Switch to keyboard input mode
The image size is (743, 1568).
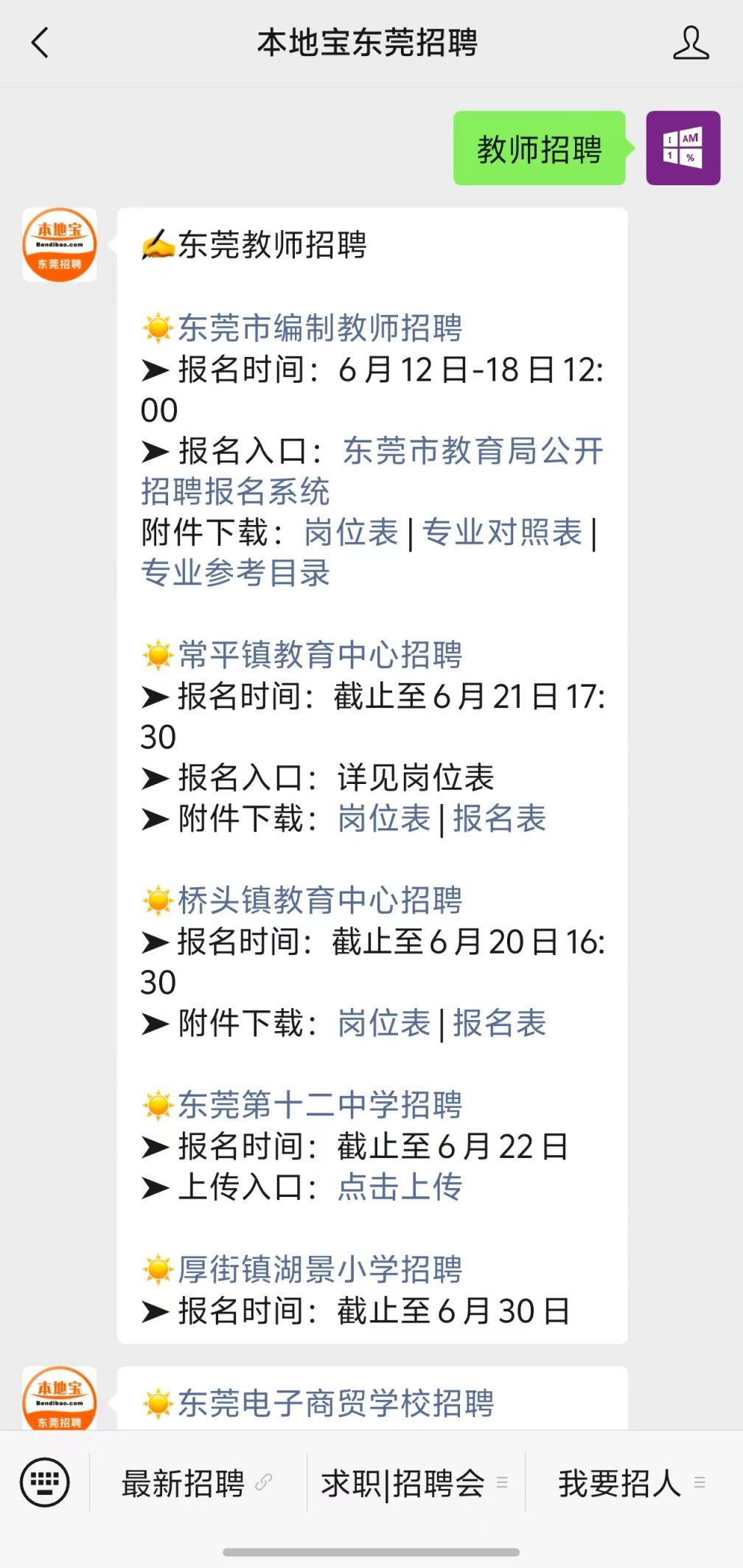tap(45, 1482)
